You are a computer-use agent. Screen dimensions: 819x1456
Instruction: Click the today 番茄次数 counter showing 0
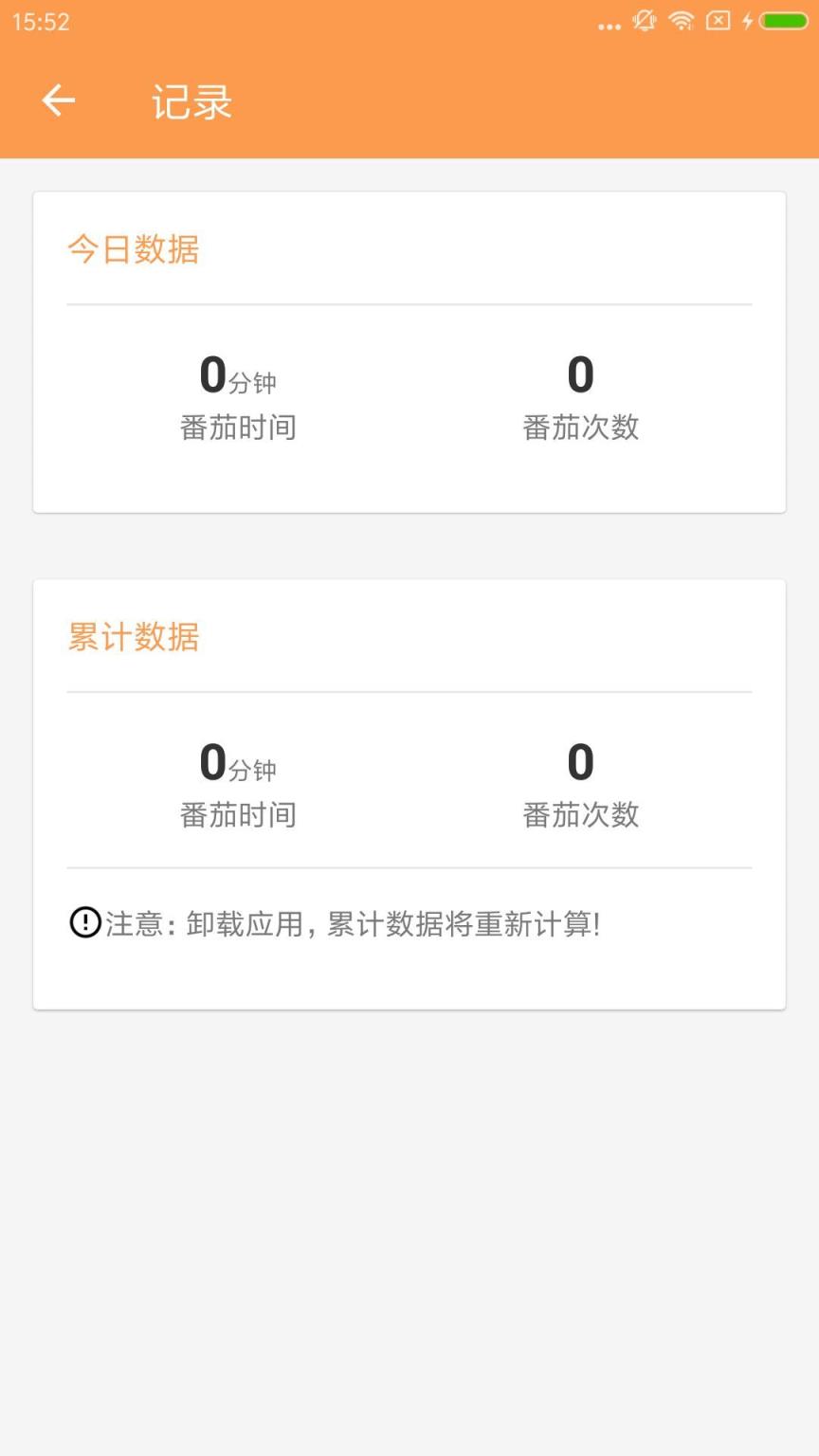coord(580,374)
